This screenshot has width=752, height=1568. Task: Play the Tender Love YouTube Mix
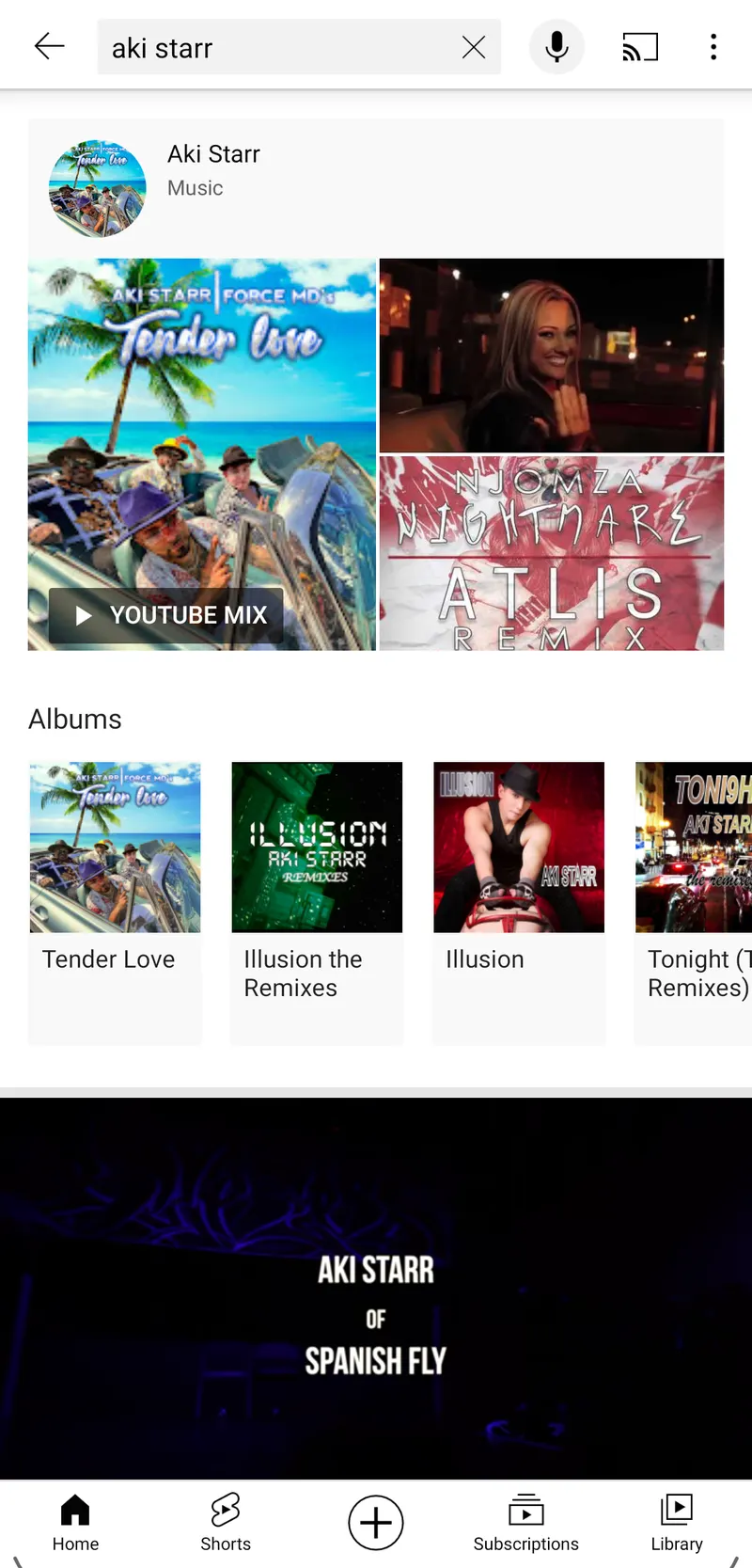coord(165,615)
